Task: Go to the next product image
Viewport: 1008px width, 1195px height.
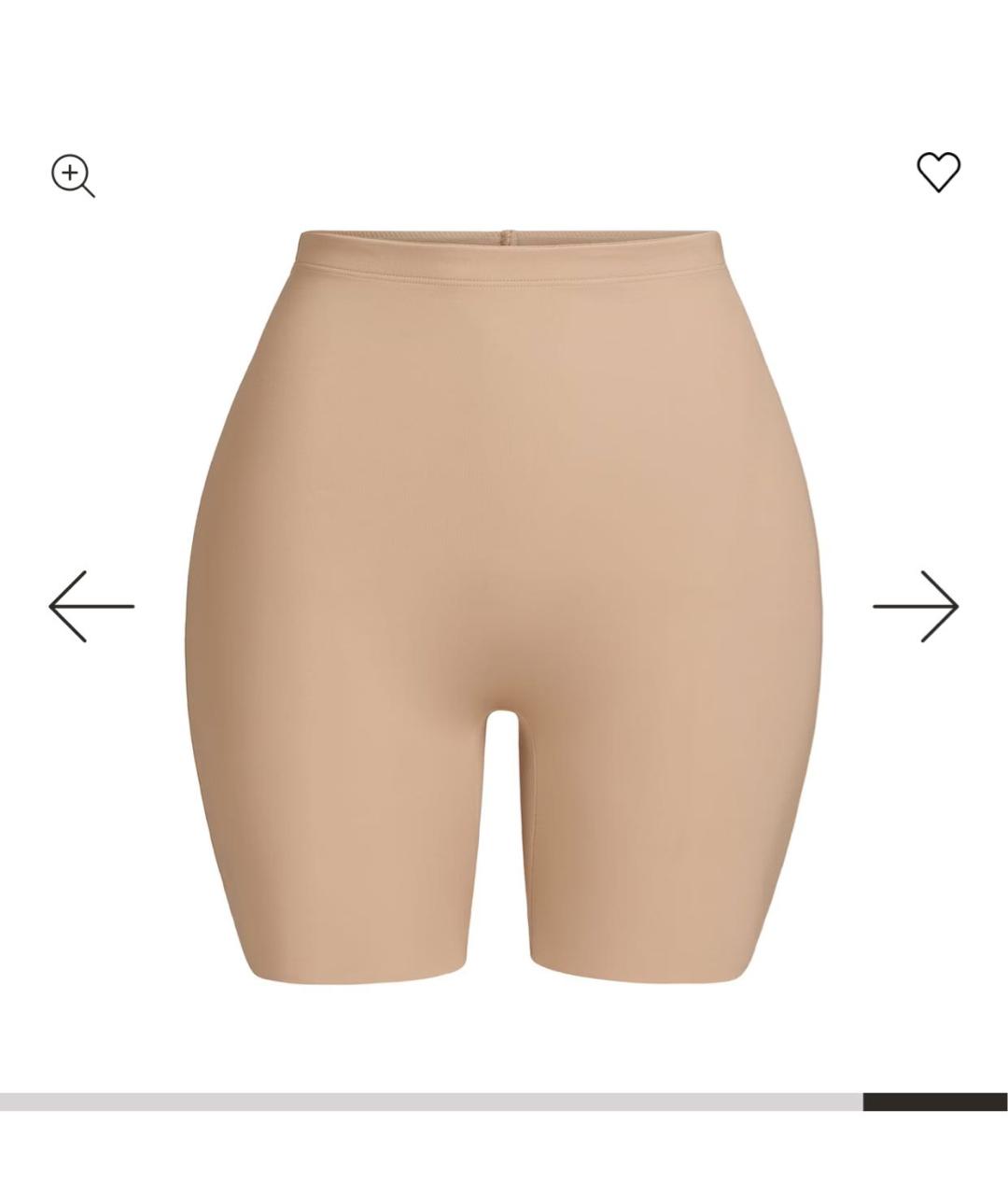Action: (x=916, y=607)
